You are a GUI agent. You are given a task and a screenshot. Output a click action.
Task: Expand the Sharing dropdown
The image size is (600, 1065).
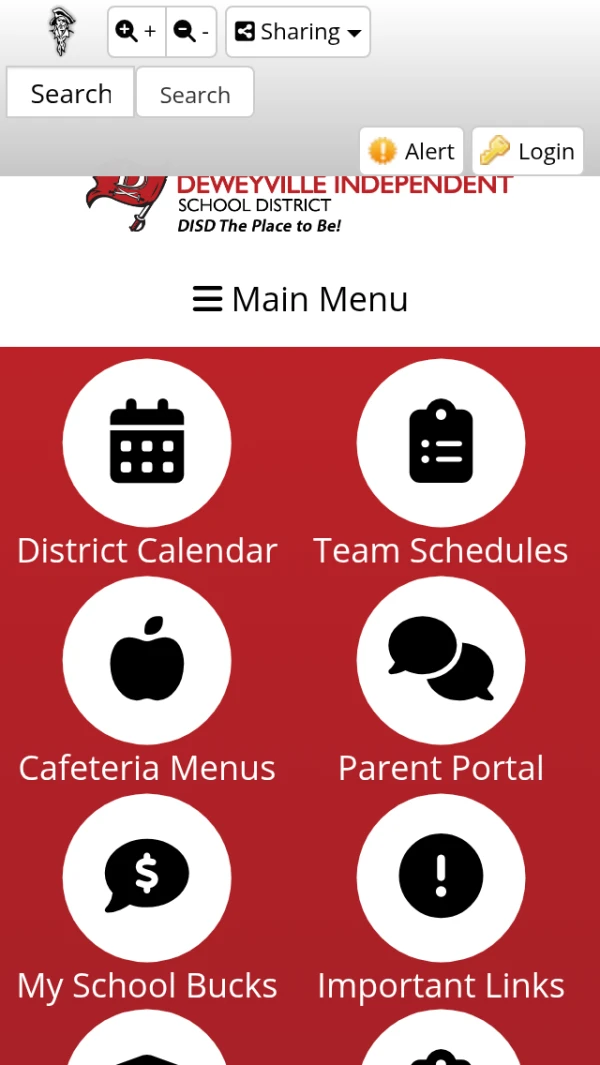click(298, 32)
